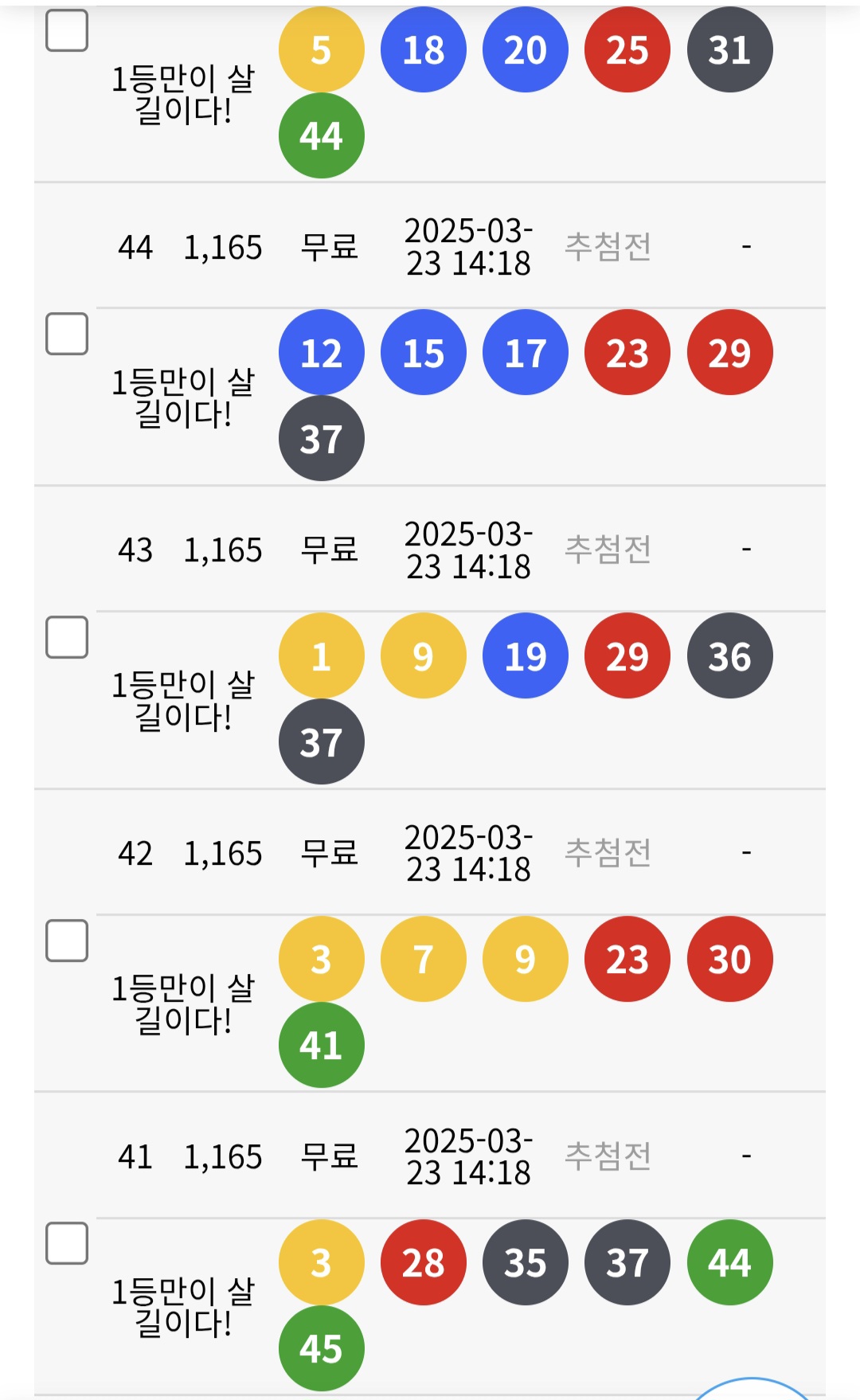
Task: Select entry 41 with numbers 3, 28, 35, 37
Action: (x=67, y=1243)
